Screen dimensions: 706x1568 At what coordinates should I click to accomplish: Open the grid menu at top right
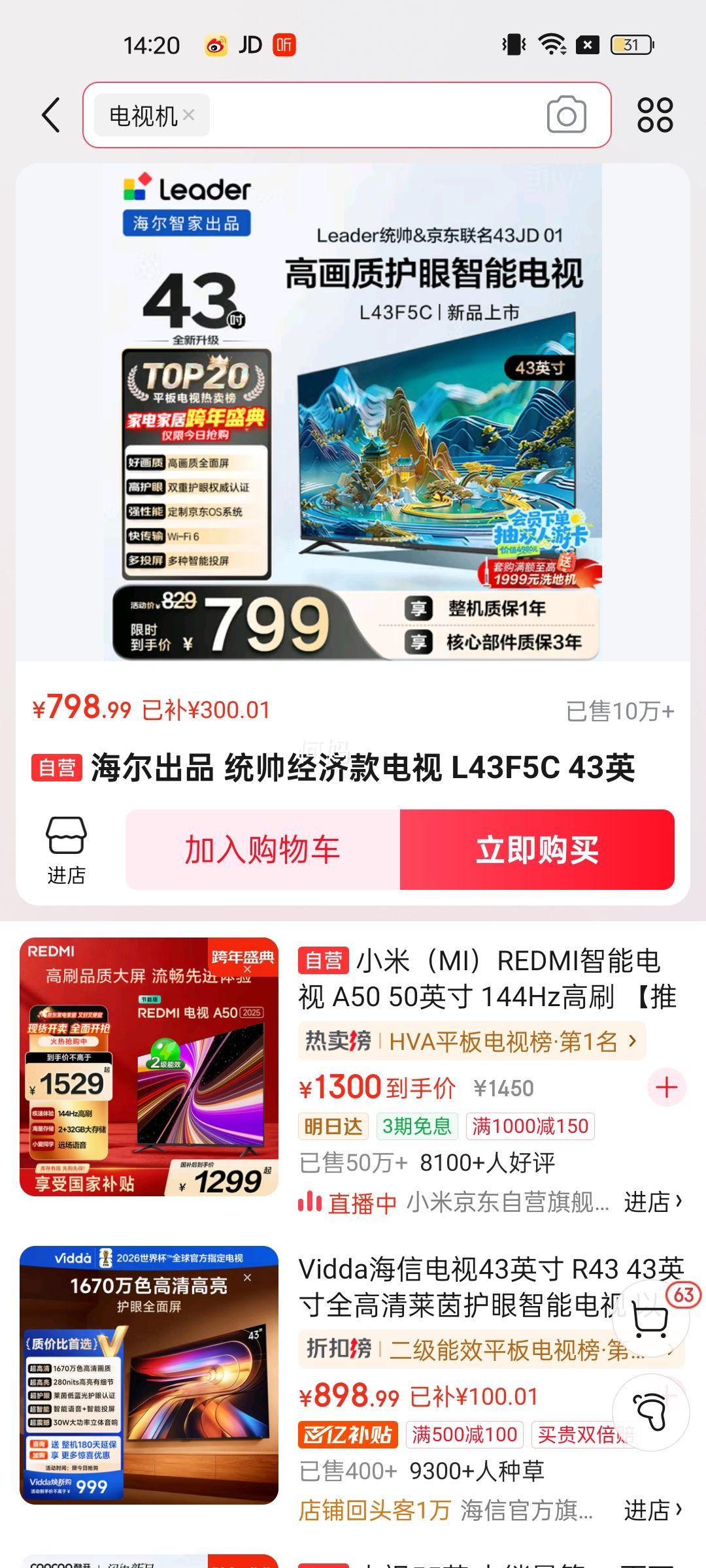[x=657, y=114]
